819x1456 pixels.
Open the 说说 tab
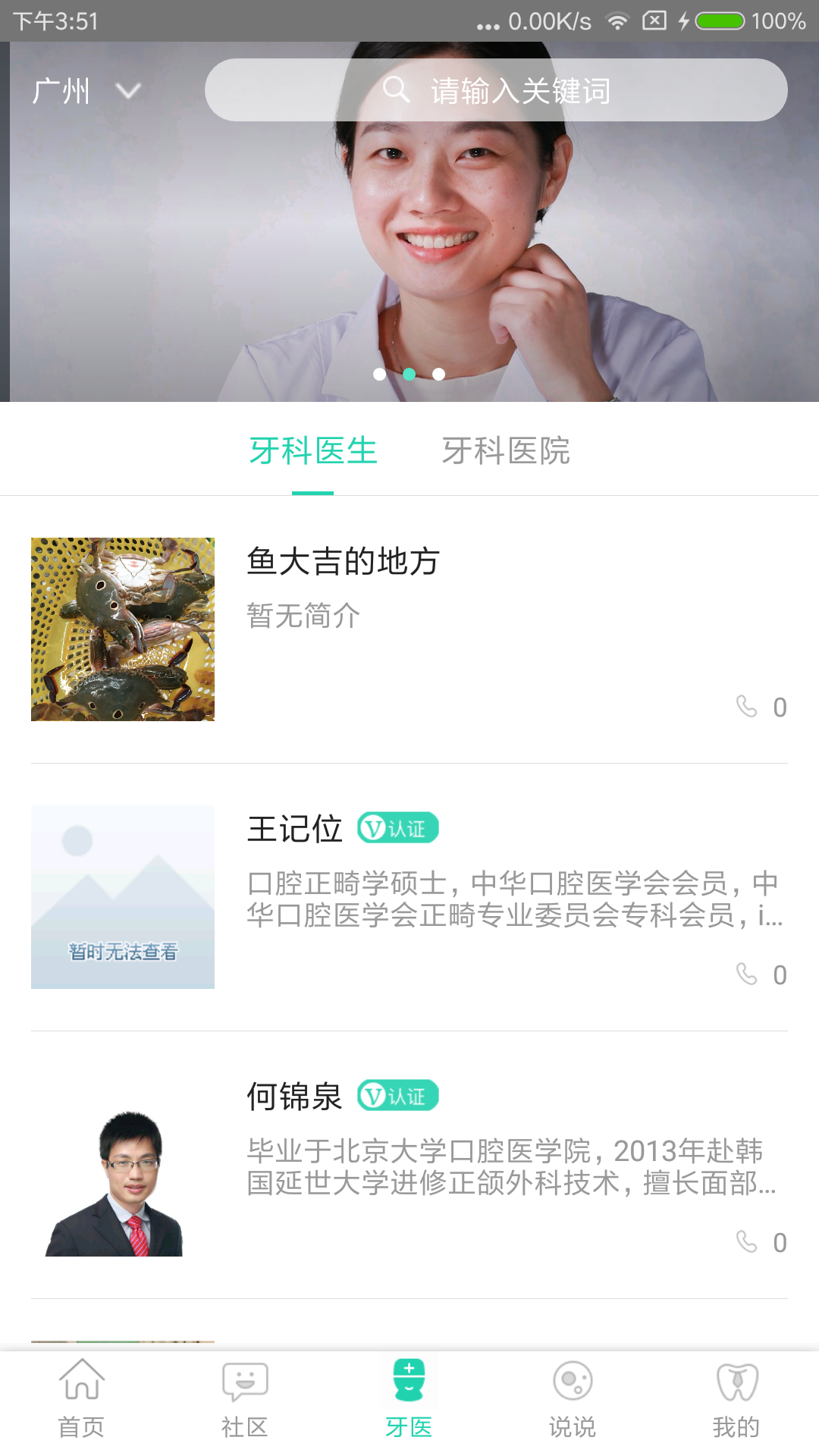click(573, 1398)
